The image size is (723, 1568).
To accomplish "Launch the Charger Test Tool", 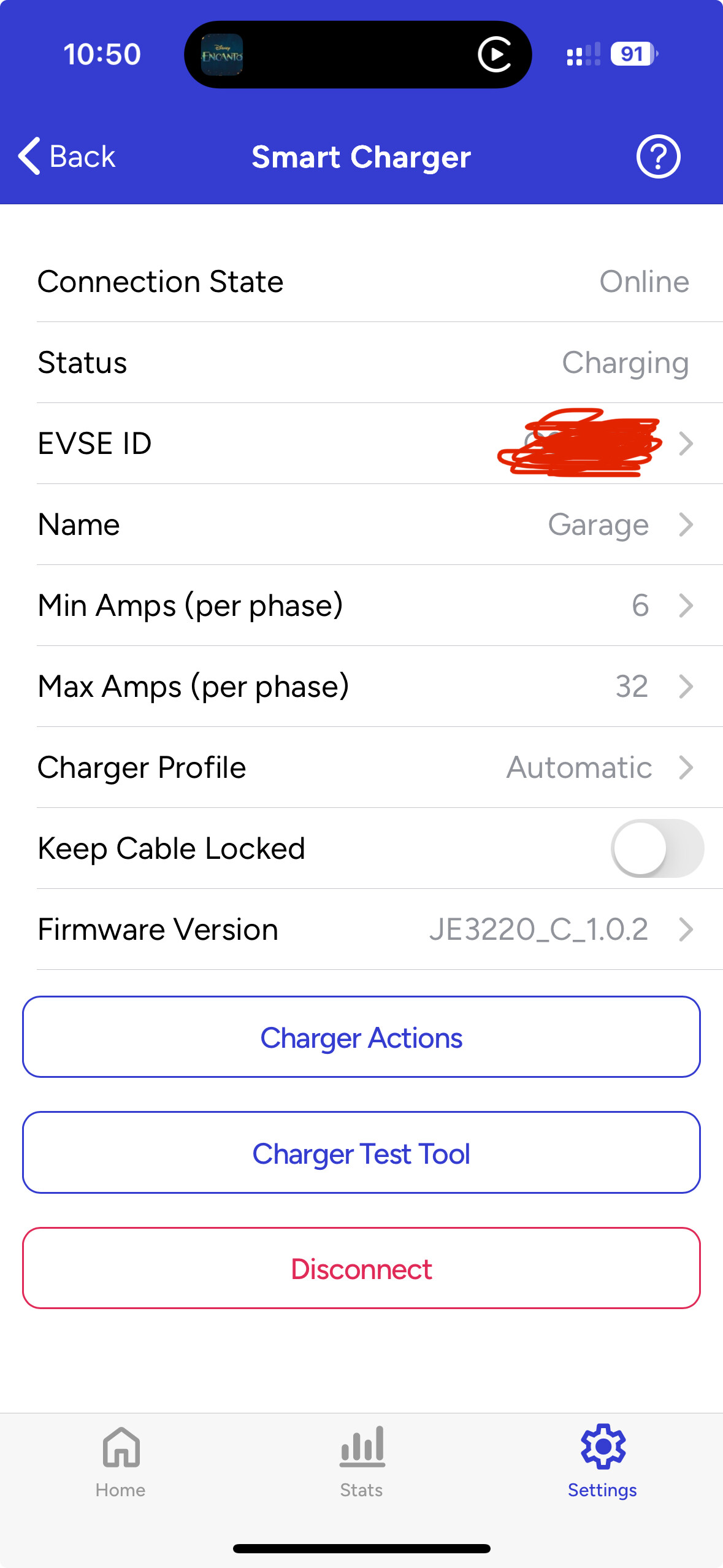I will 361,1153.
